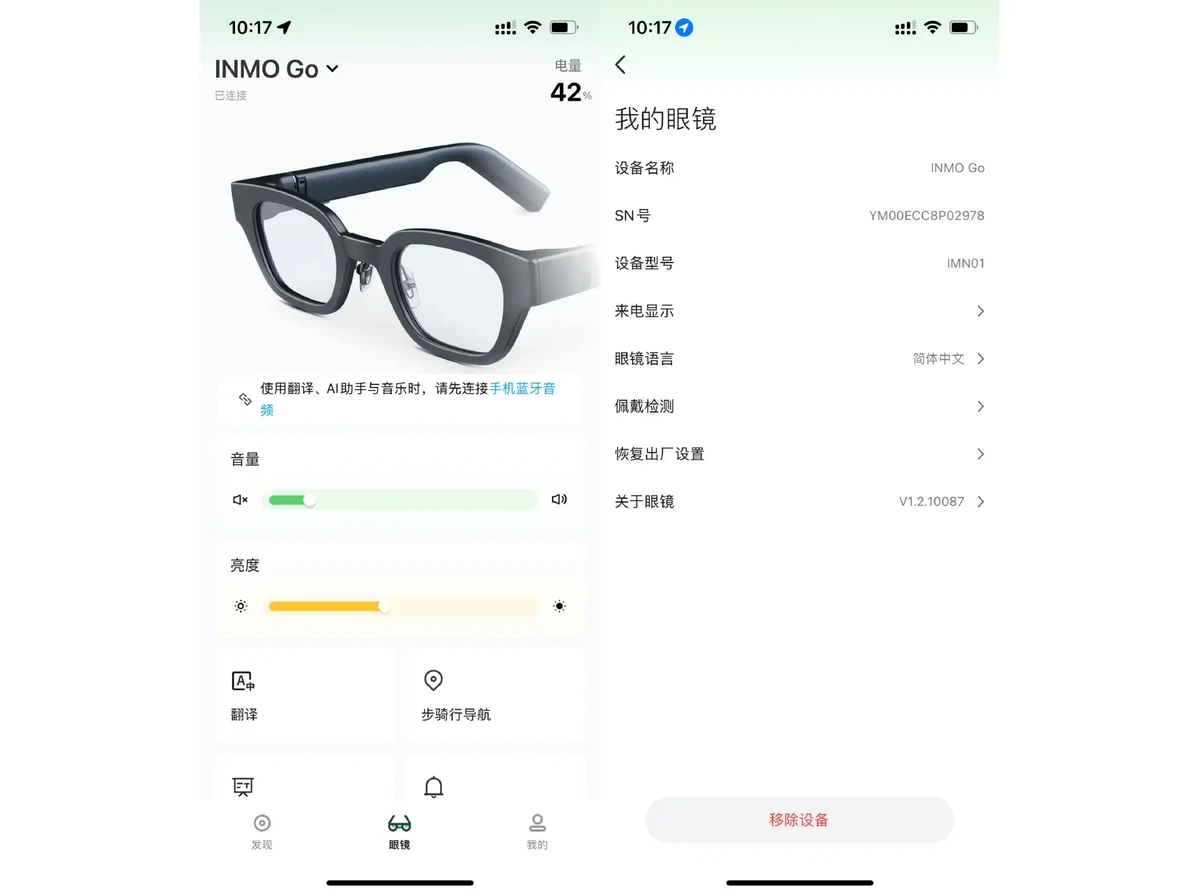Open 来电显示 settings row

pyautogui.click(x=799, y=311)
